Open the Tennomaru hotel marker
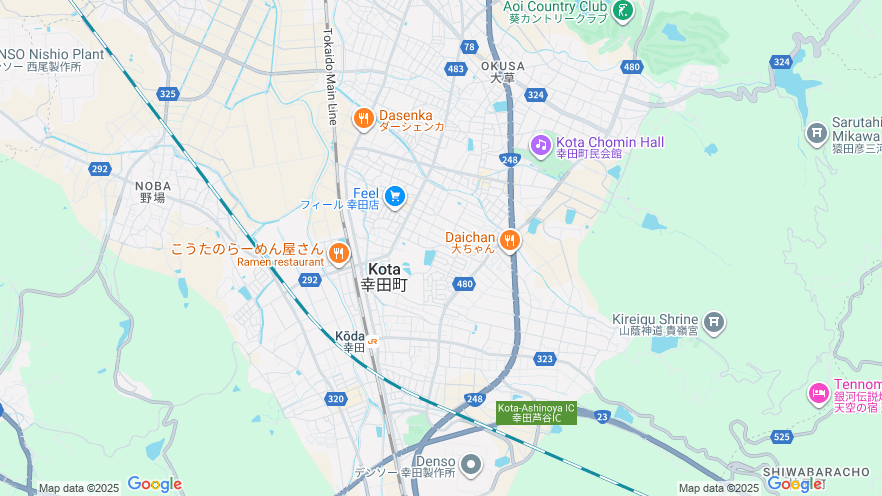The width and height of the screenshot is (882, 496). [818, 393]
